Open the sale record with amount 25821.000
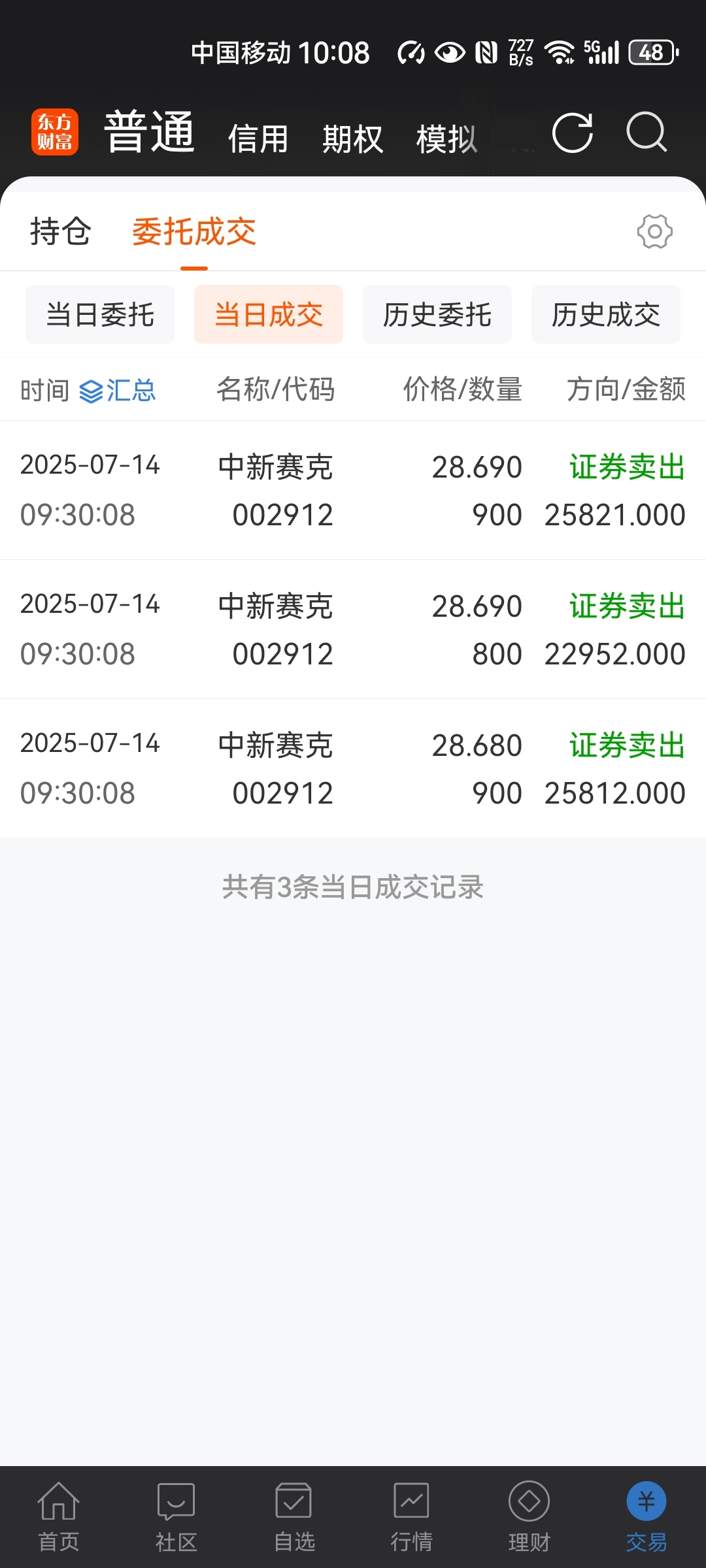706x1568 pixels. point(353,490)
